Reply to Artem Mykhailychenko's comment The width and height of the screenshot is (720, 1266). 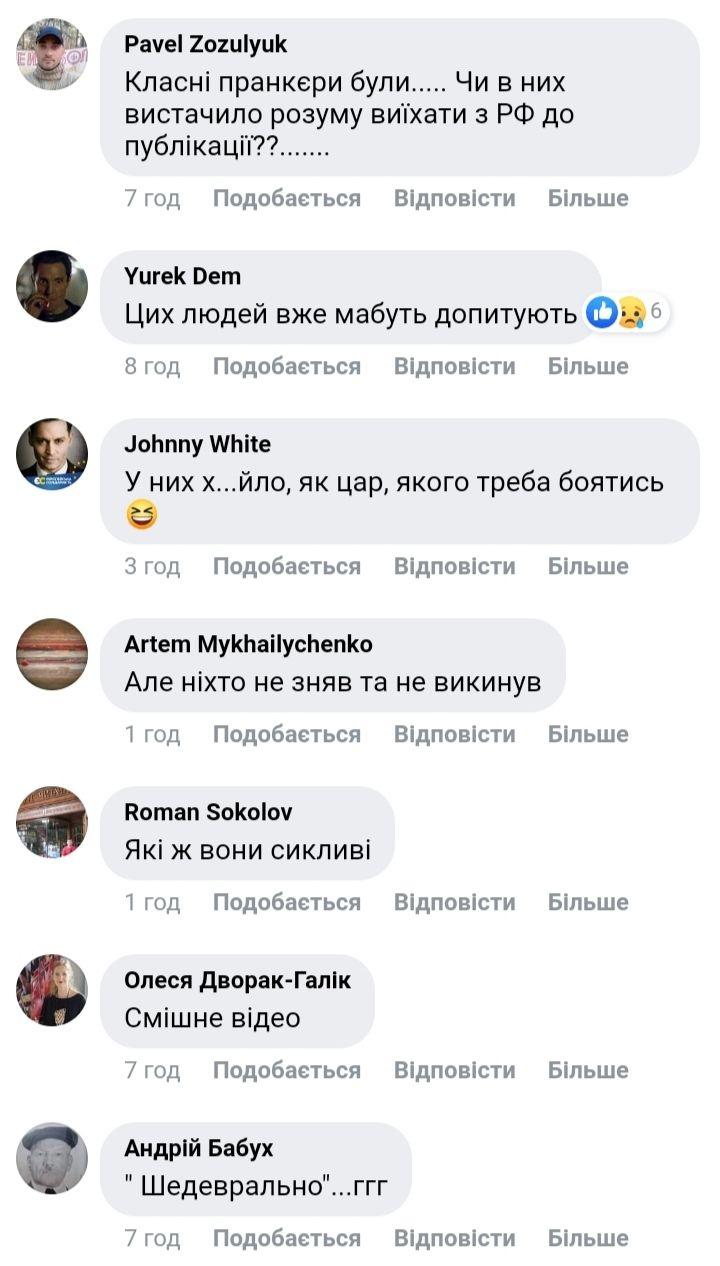click(454, 734)
